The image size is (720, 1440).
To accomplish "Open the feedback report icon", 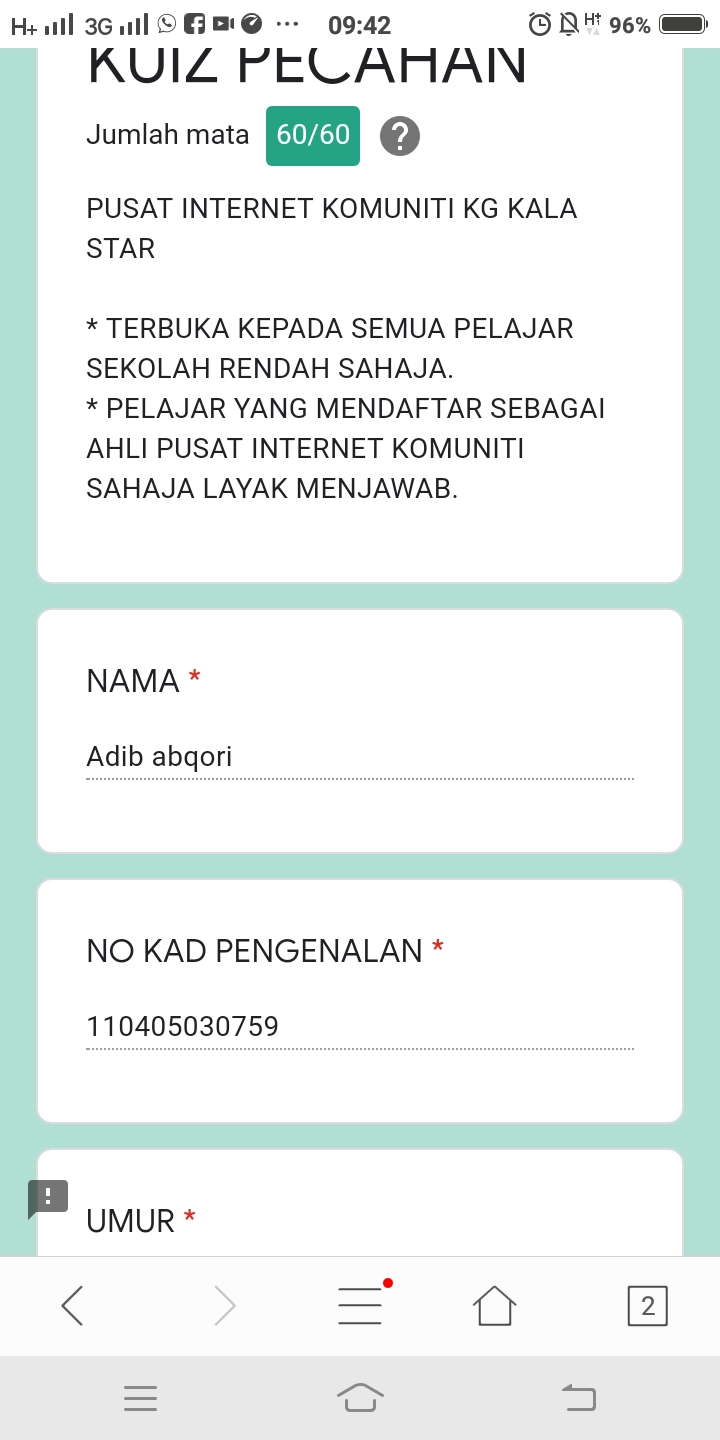I will 47,1197.
